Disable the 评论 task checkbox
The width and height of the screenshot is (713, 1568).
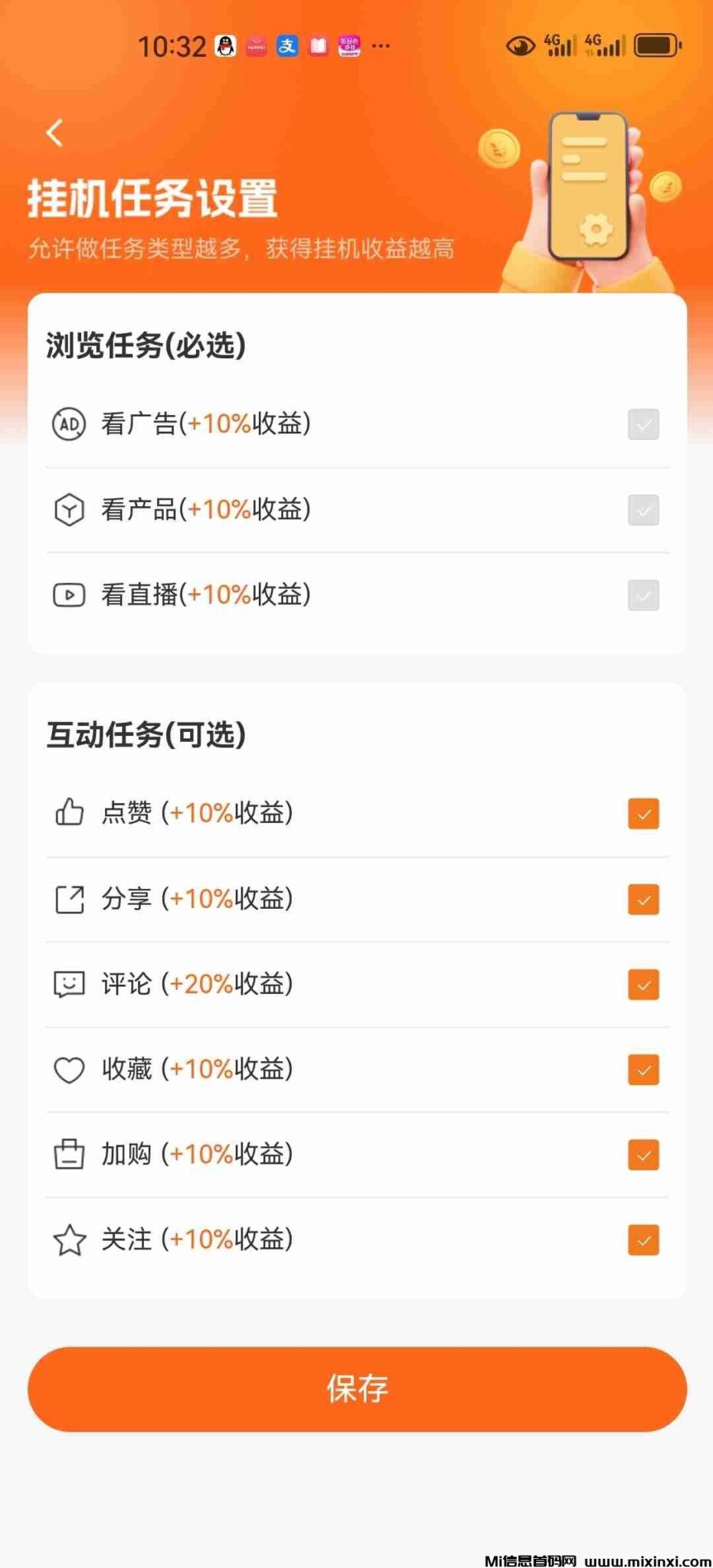click(643, 985)
